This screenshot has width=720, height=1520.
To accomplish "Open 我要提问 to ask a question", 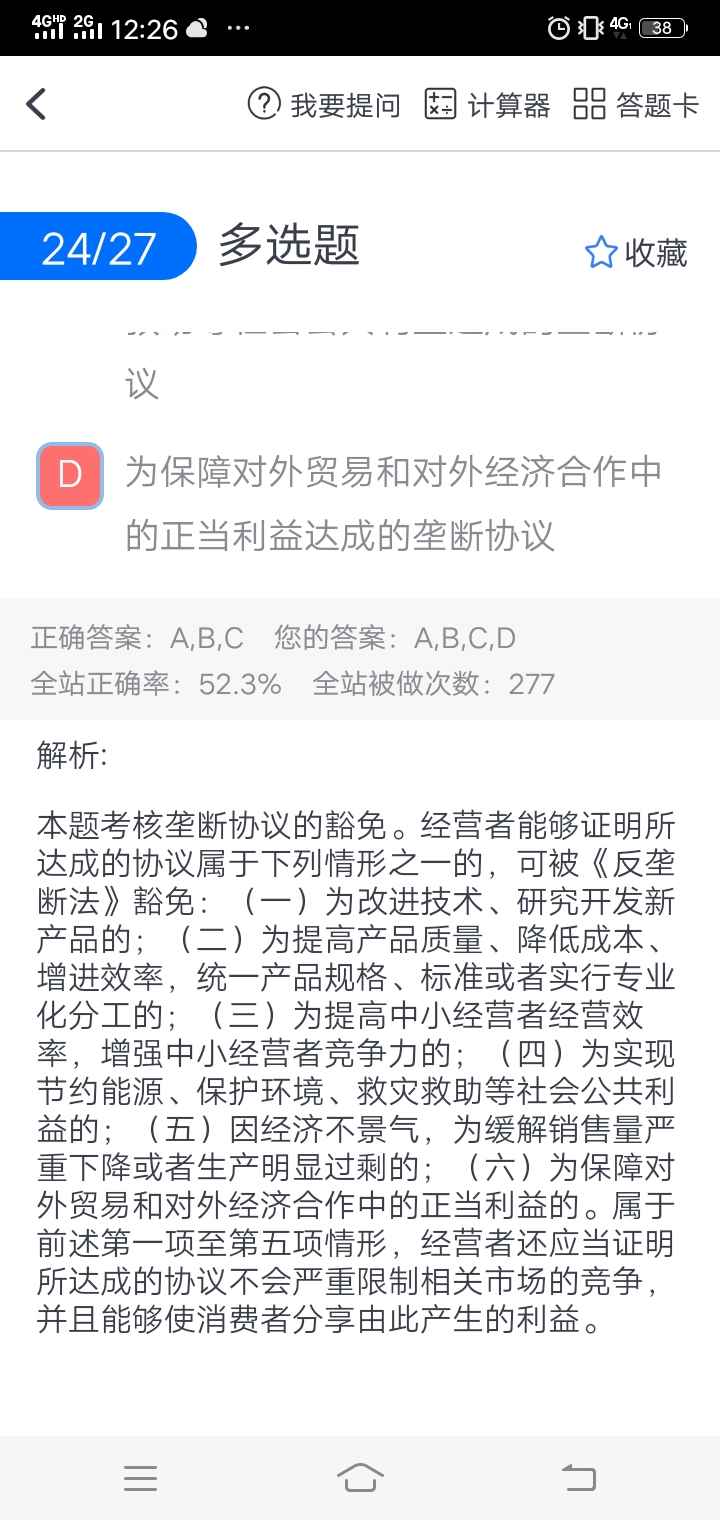I will click(323, 104).
